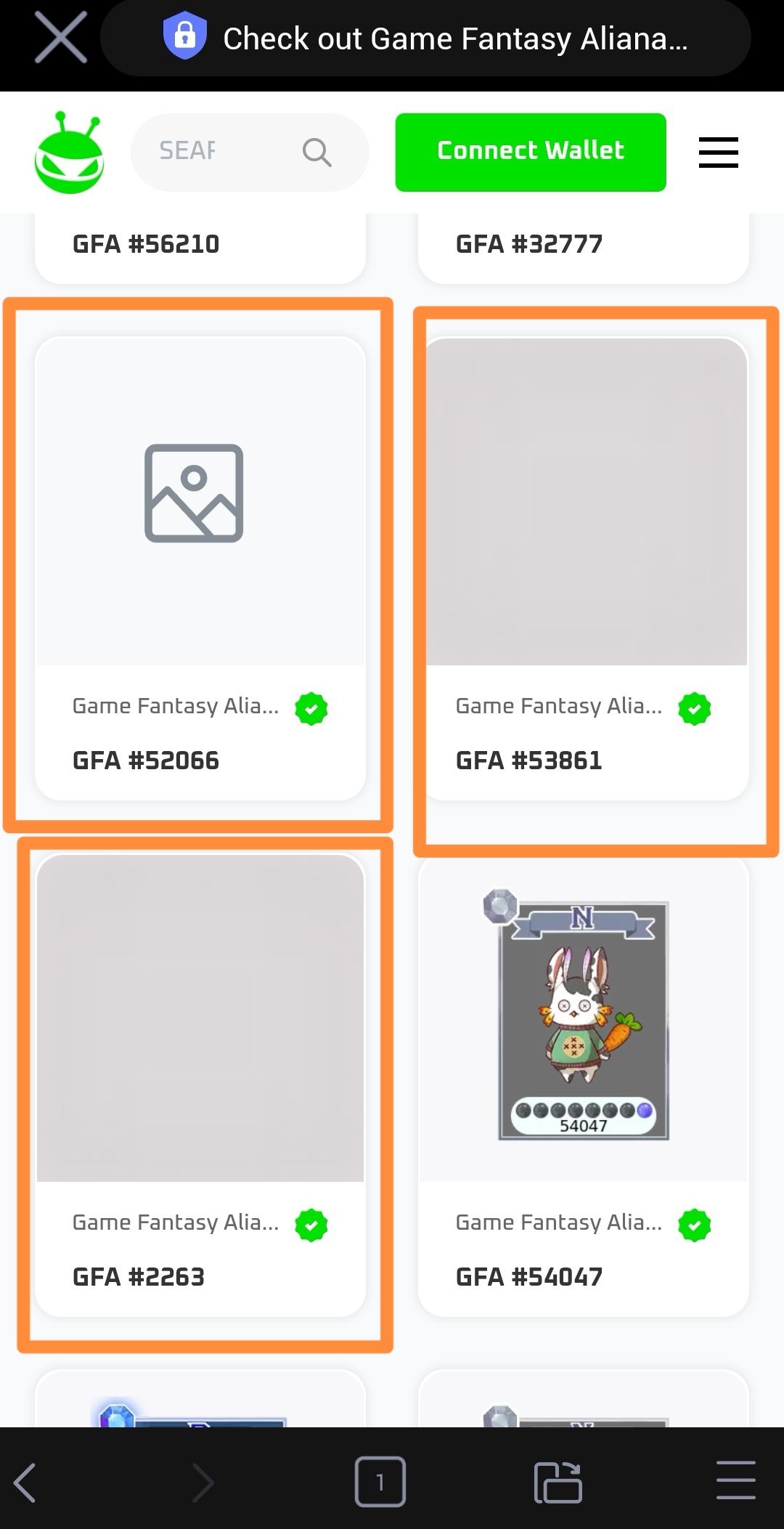Image resolution: width=784 pixels, height=1529 pixels.
Task: Go back with the browser back arrow
Action: pos(25,1482)
